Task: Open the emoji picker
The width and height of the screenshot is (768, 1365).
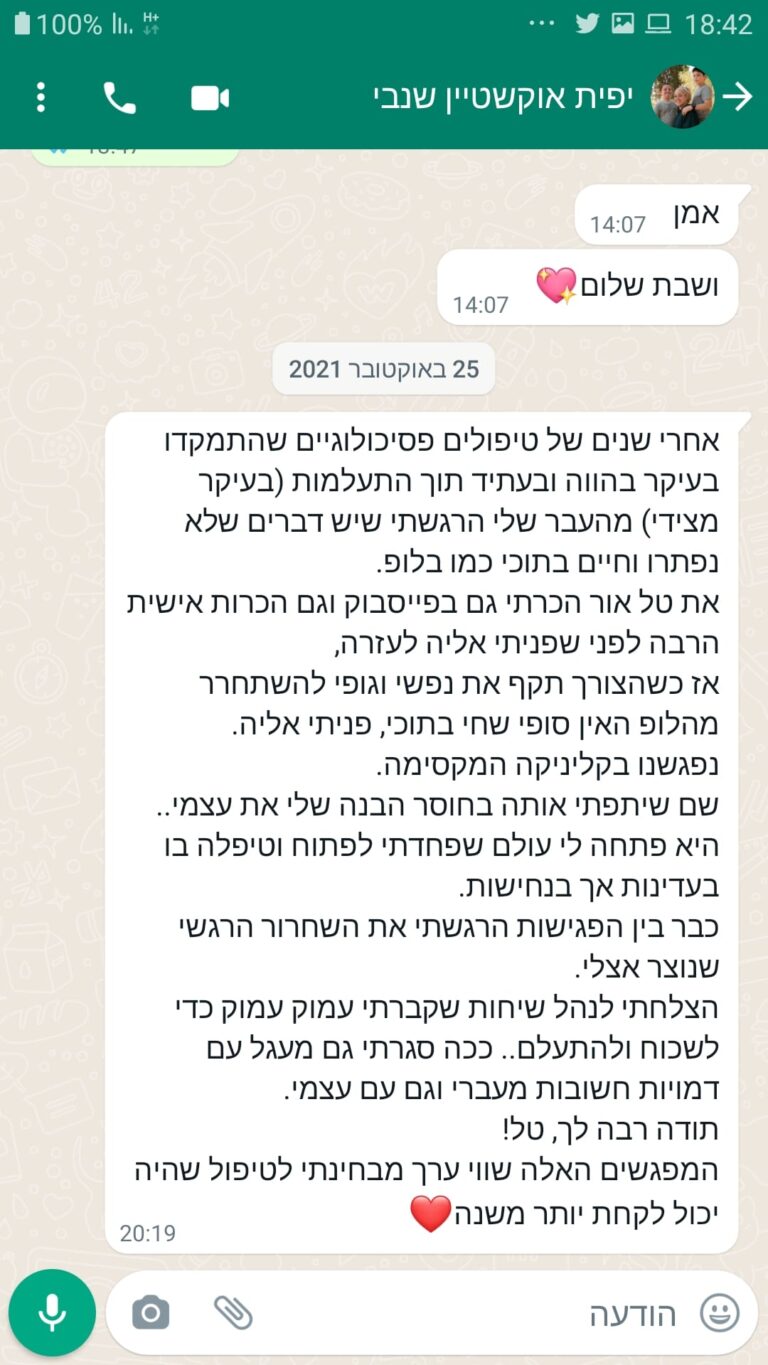Action: point(719,1312)
